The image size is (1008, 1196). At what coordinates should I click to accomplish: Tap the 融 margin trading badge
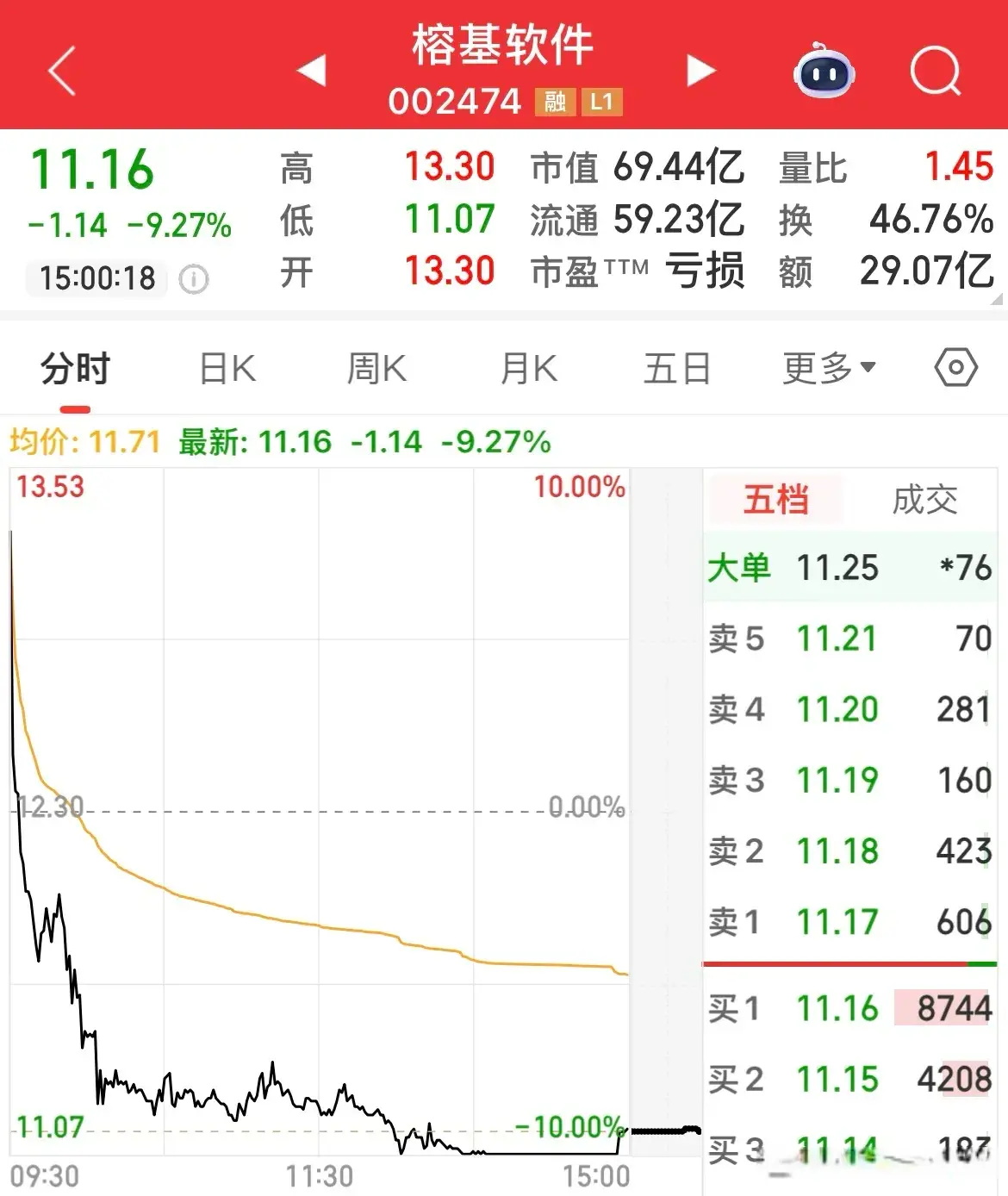coord(556,102)
